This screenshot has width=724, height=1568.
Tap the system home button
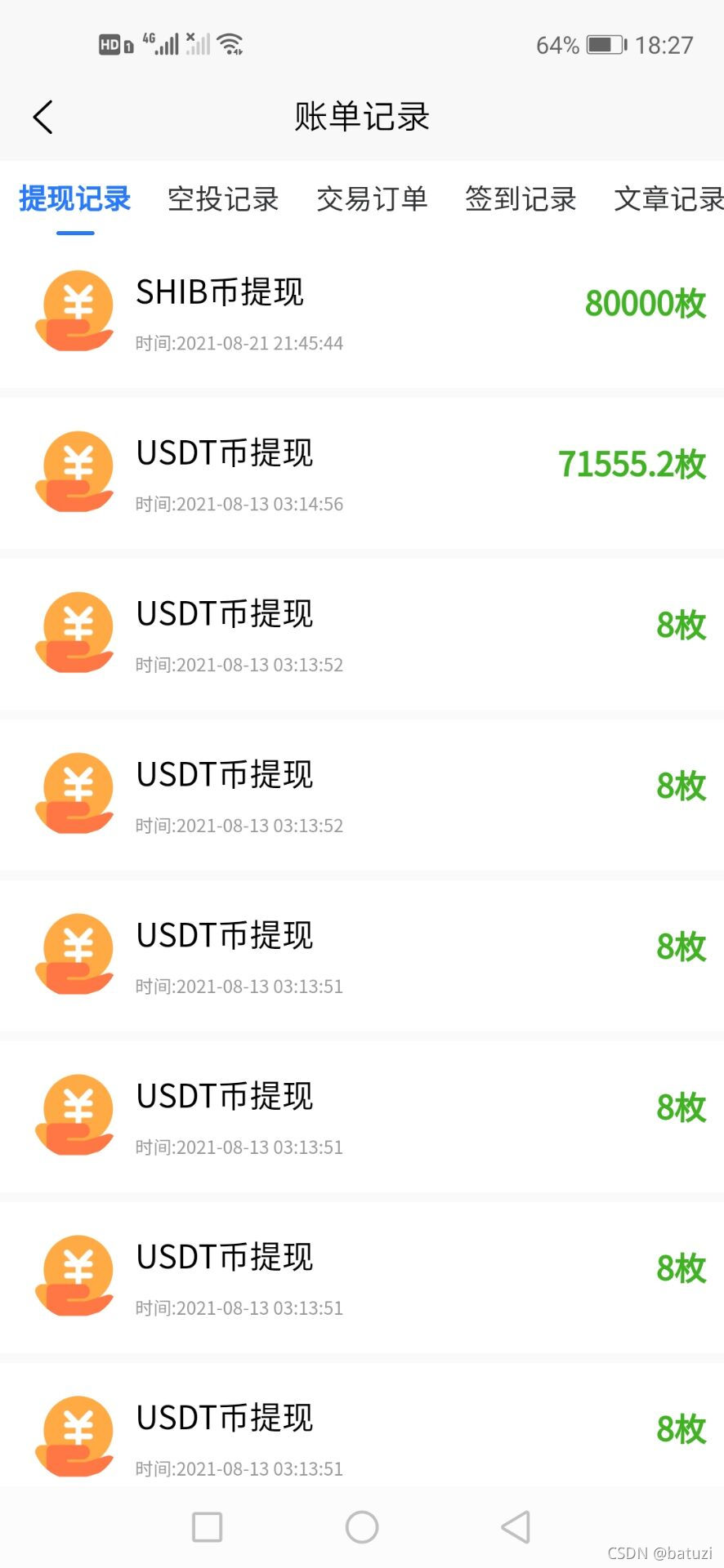362,1526
